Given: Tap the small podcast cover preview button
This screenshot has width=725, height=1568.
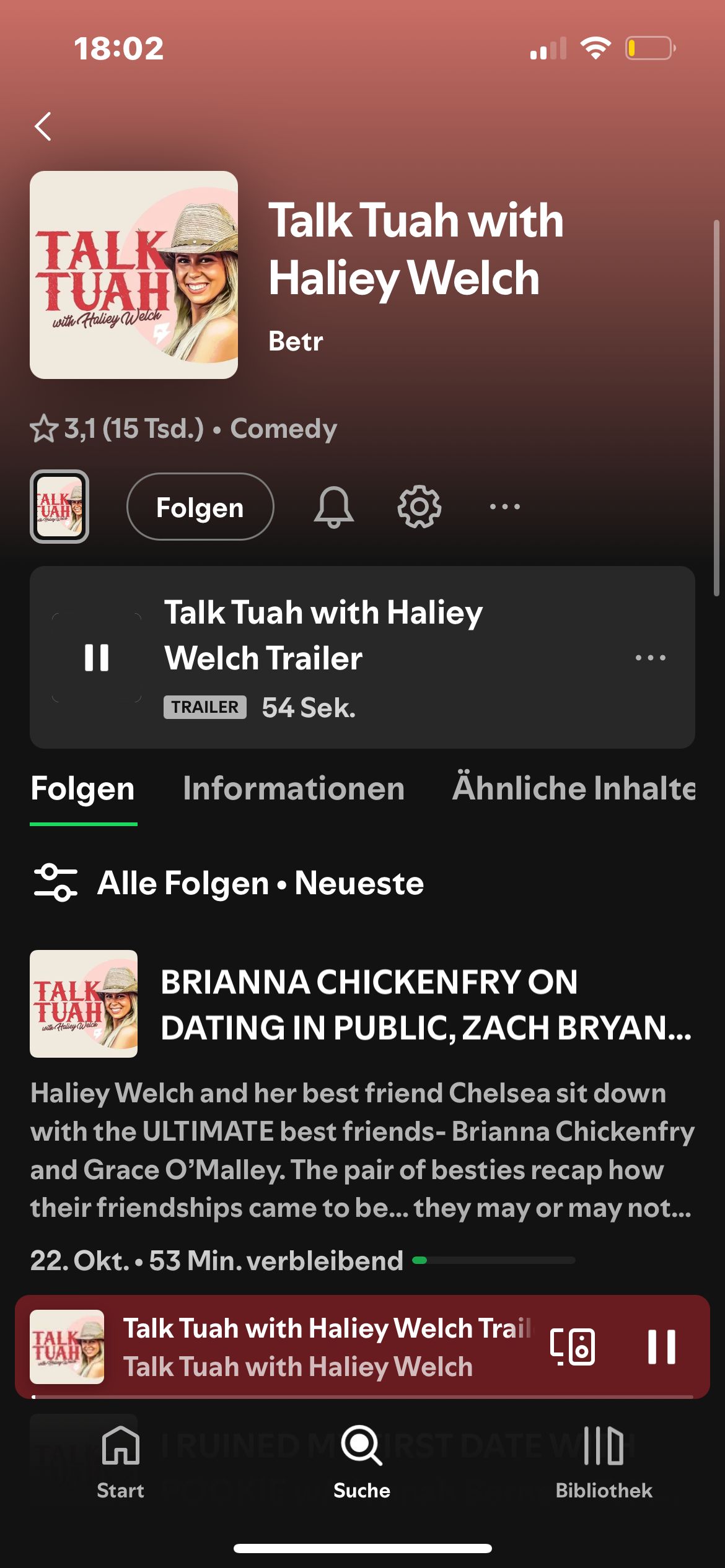Looking at the screenshot, I should click(x=59, y=507).
